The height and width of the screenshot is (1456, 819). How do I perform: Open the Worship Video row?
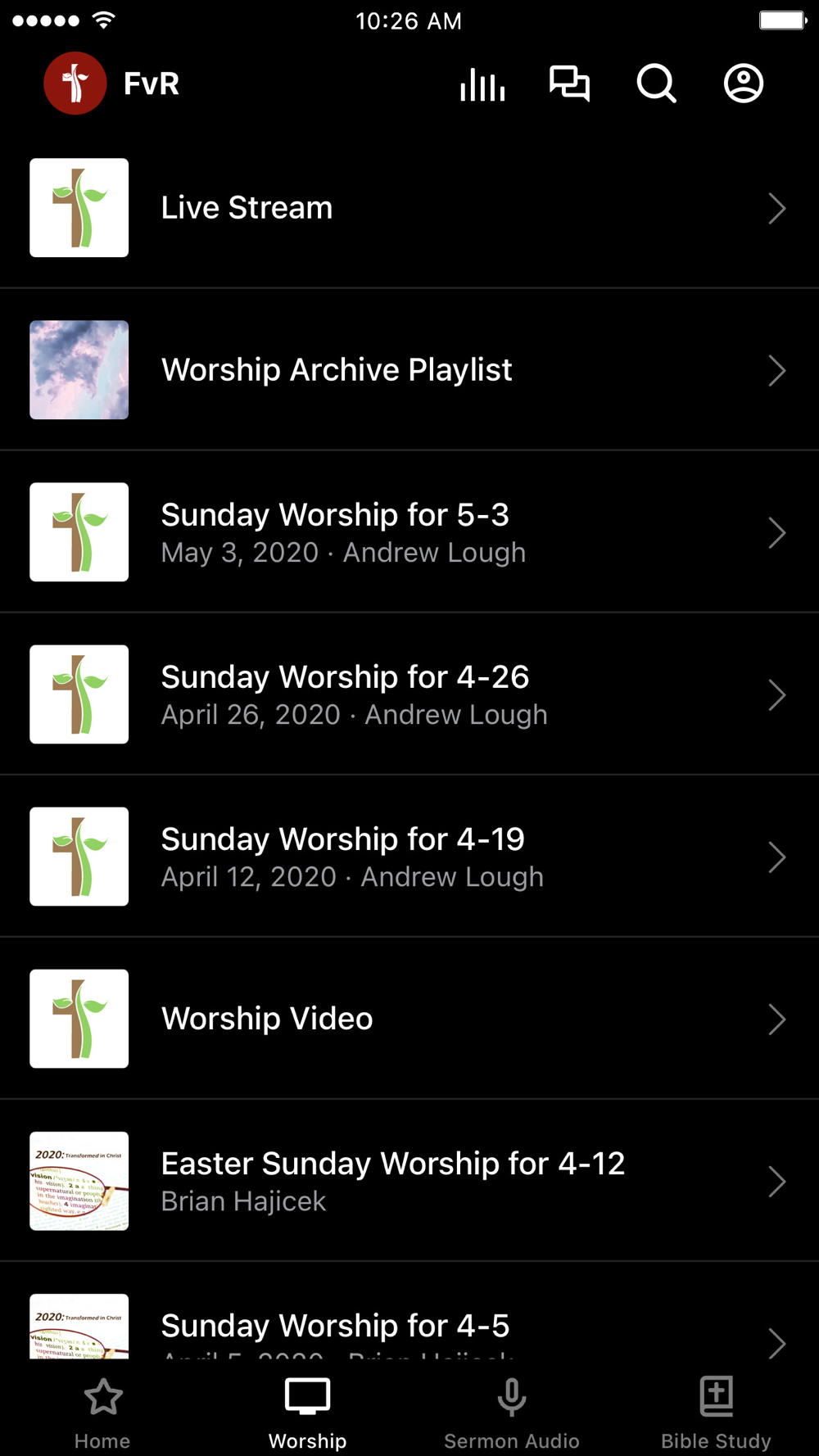[x=409, y=1019]
